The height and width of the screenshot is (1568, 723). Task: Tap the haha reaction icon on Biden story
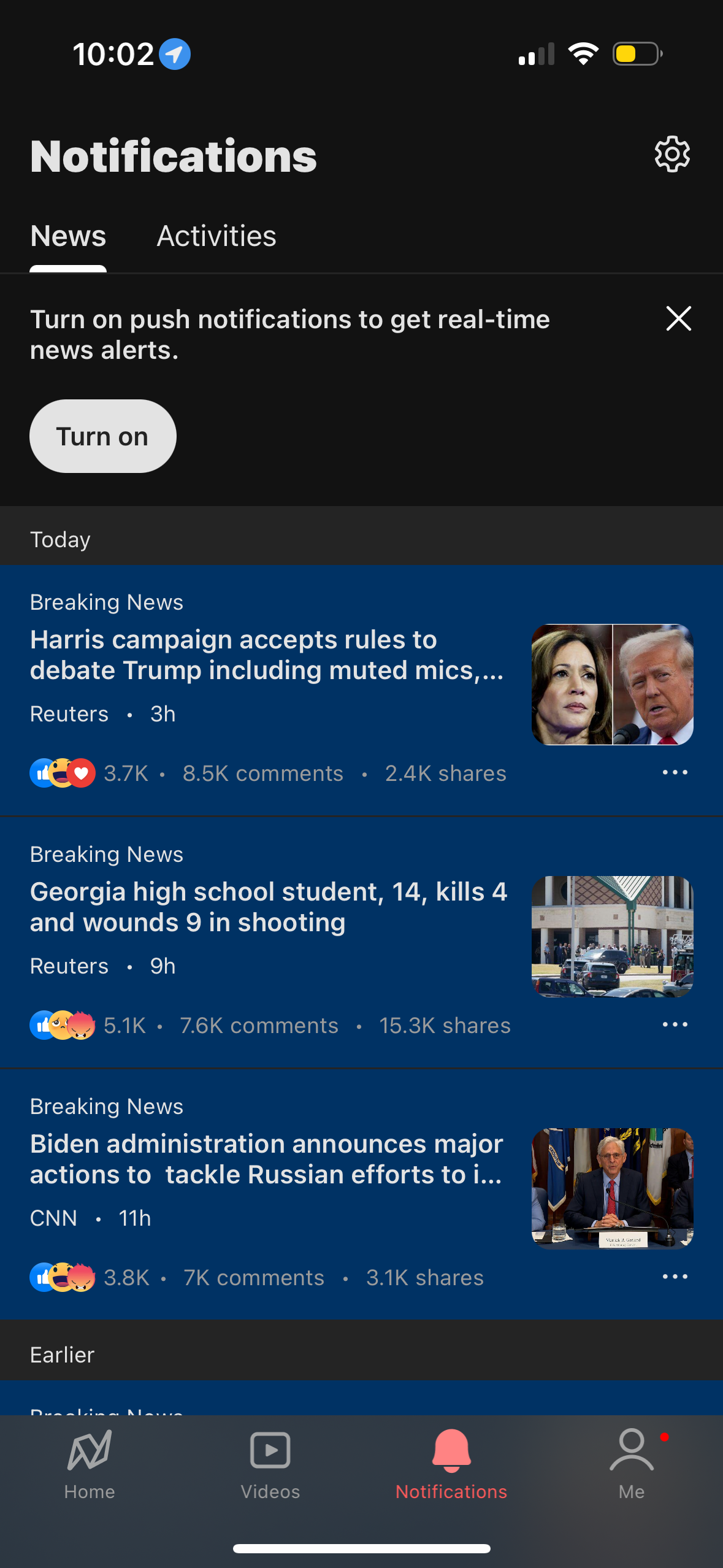coord(61,1277)
